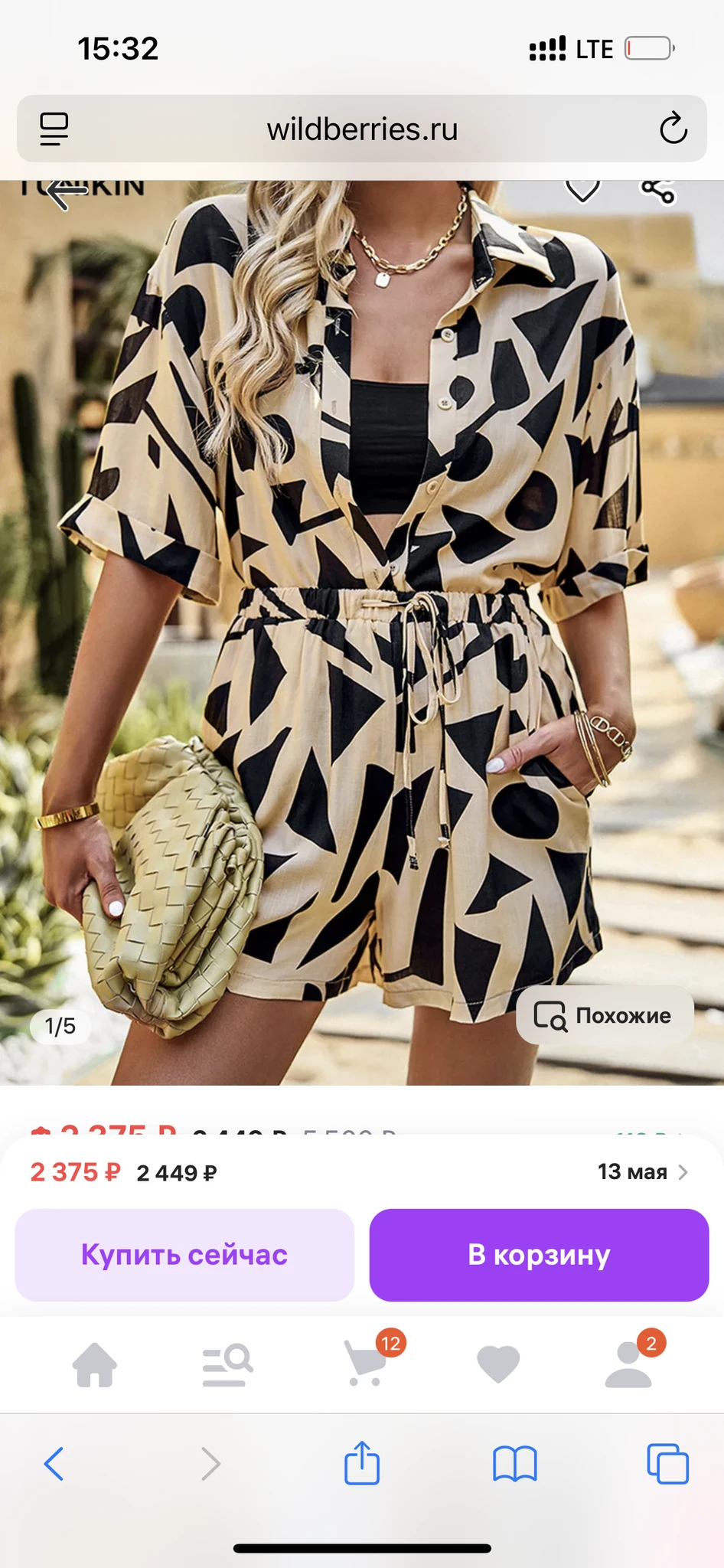Open the 13 мая delivery details
724x1568 pixels.
[x=642, y=1172]
